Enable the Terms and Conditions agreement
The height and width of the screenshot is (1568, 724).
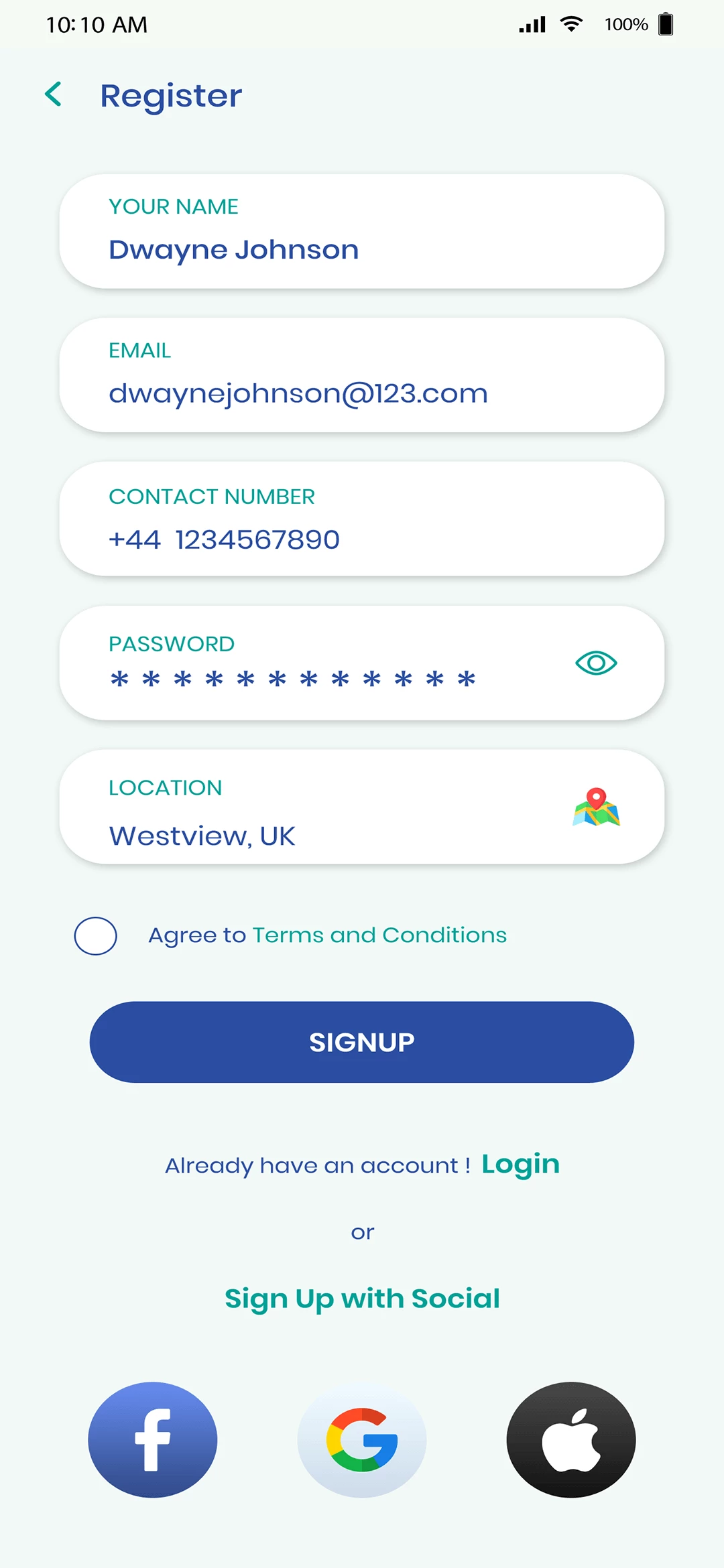(x=95, y=935)
